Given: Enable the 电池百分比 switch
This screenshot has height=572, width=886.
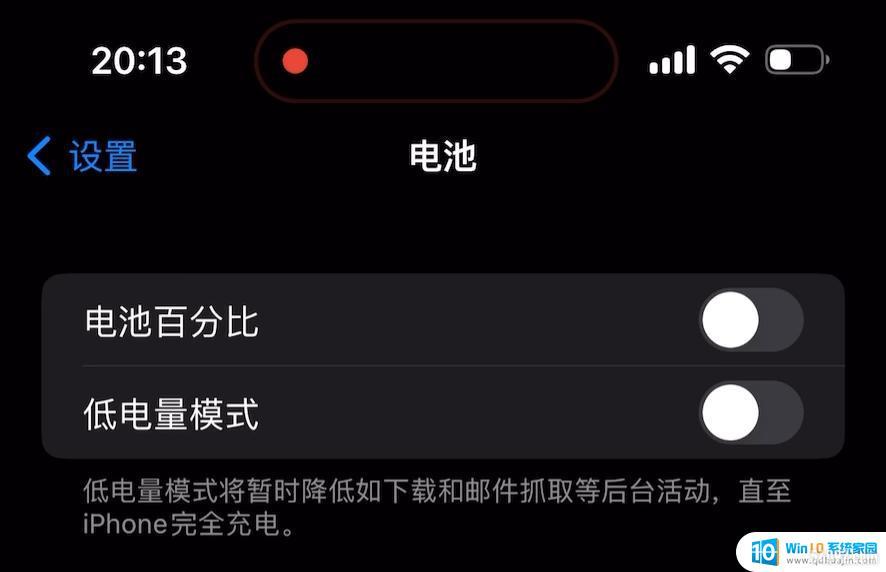Looking at the screenshot, I should pos(750,323).
